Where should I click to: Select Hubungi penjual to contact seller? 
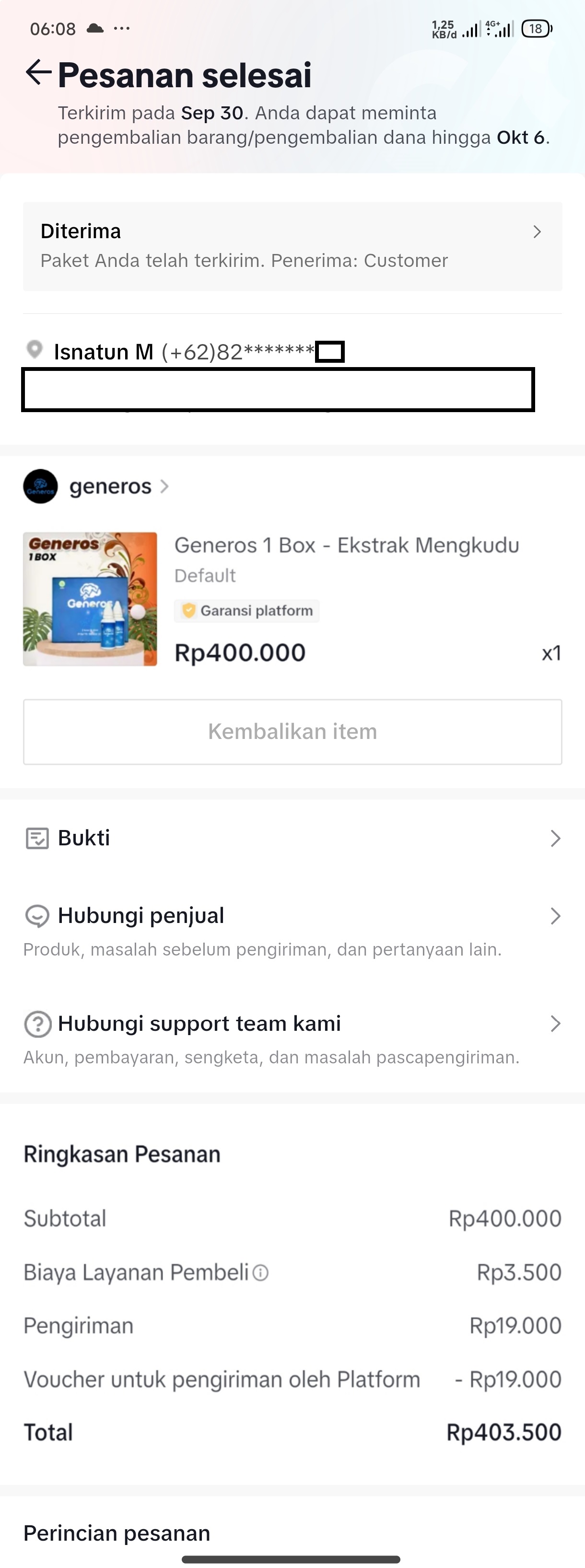292,916
